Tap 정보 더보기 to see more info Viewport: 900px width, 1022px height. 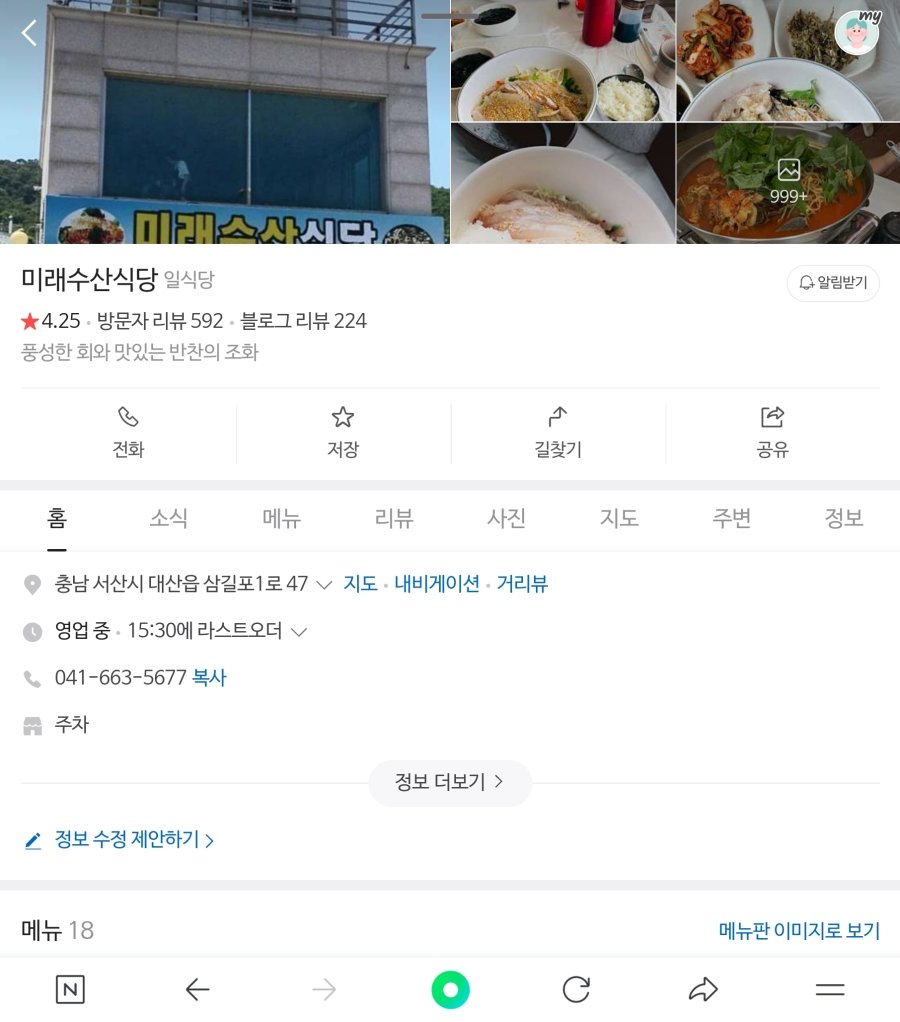[x=449, y=782]
